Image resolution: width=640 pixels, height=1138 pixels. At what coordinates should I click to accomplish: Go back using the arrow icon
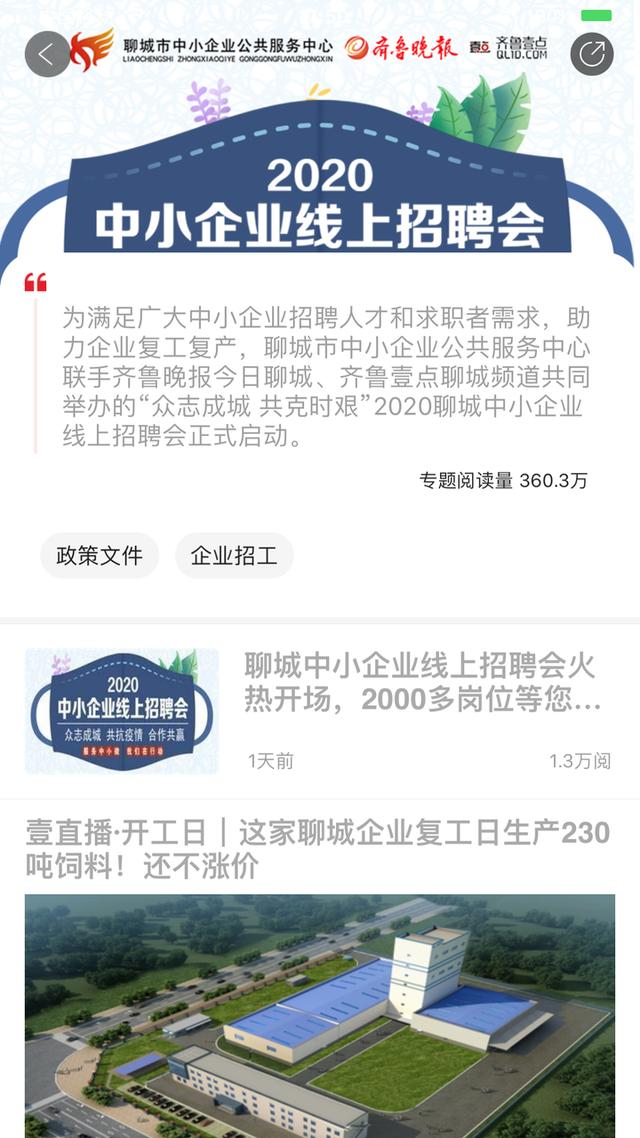tap(47, 54)
